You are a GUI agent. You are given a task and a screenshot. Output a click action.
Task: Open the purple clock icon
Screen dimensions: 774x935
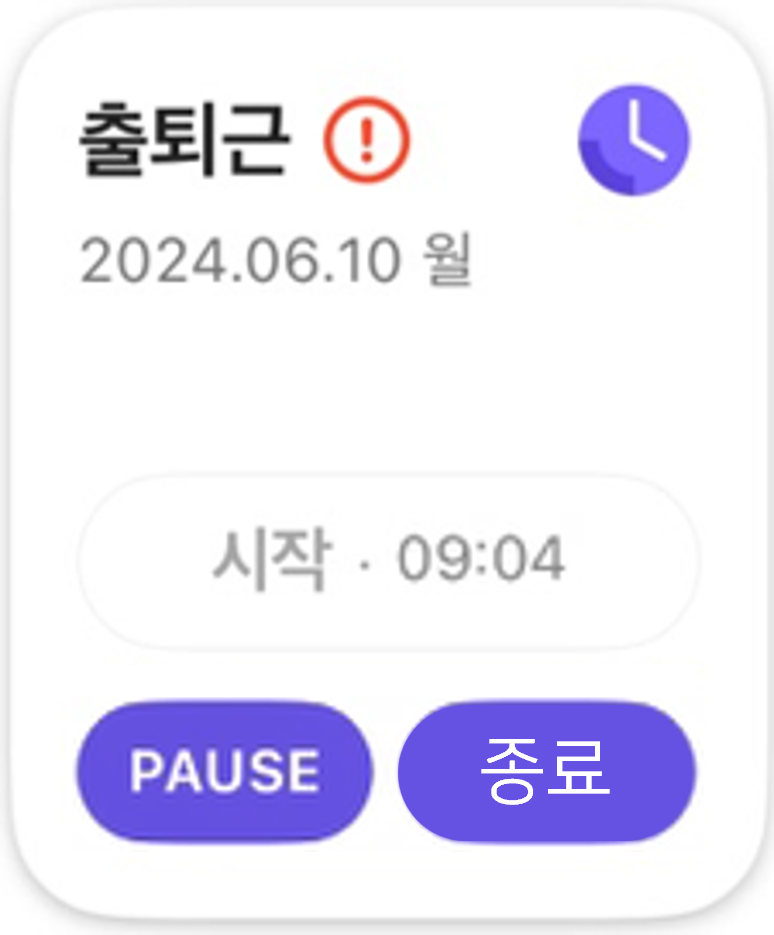(x=634, y=139)
